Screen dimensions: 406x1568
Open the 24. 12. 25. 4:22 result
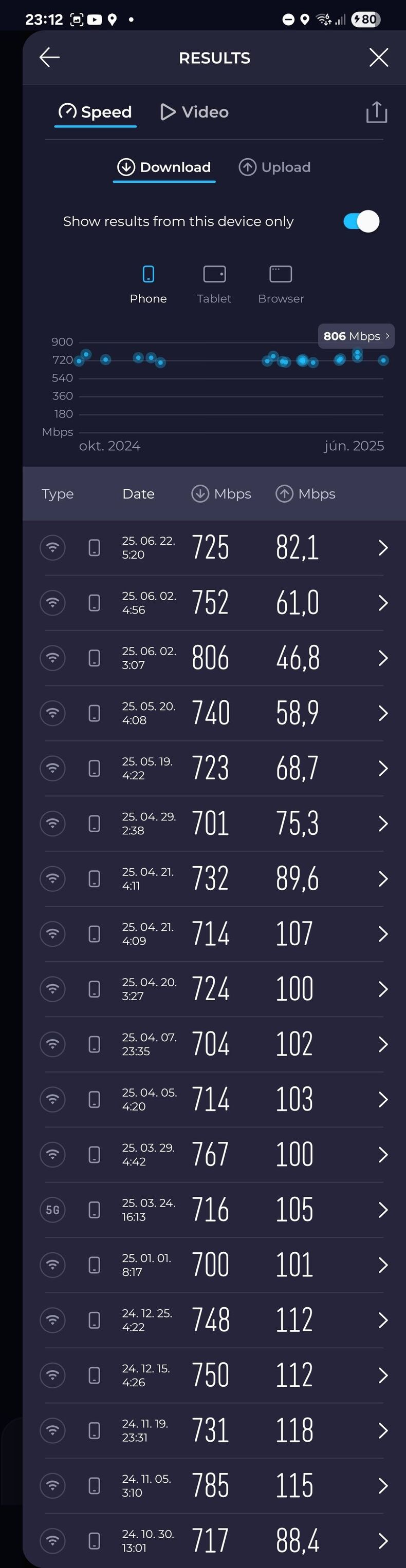coord(213,1320)
